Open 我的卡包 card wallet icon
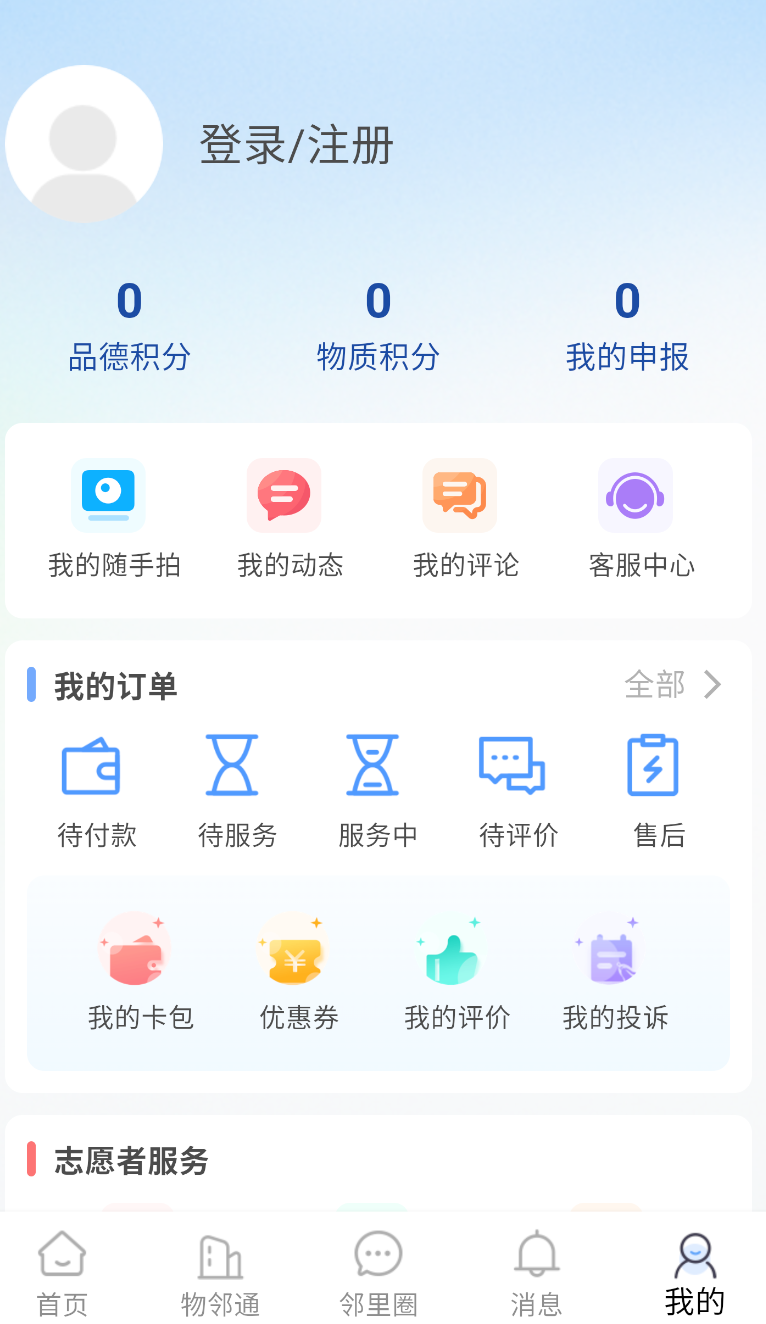This screenshot has height=1324, width=766. pos(135,950)
